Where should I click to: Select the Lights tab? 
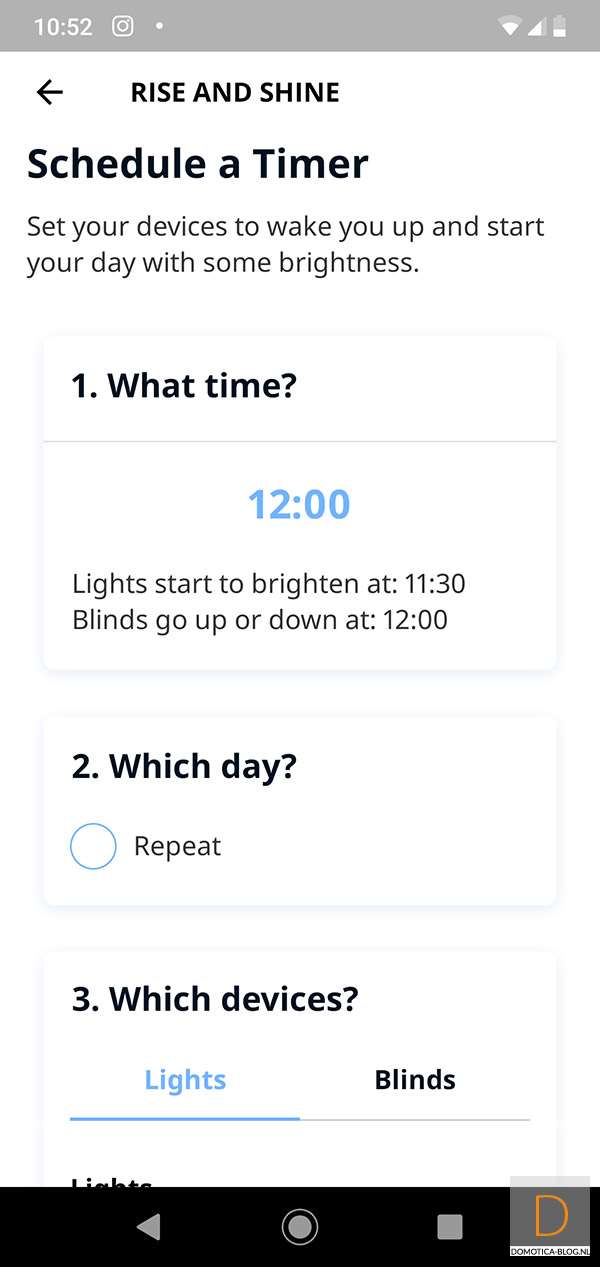click(x=185, y=1080)
